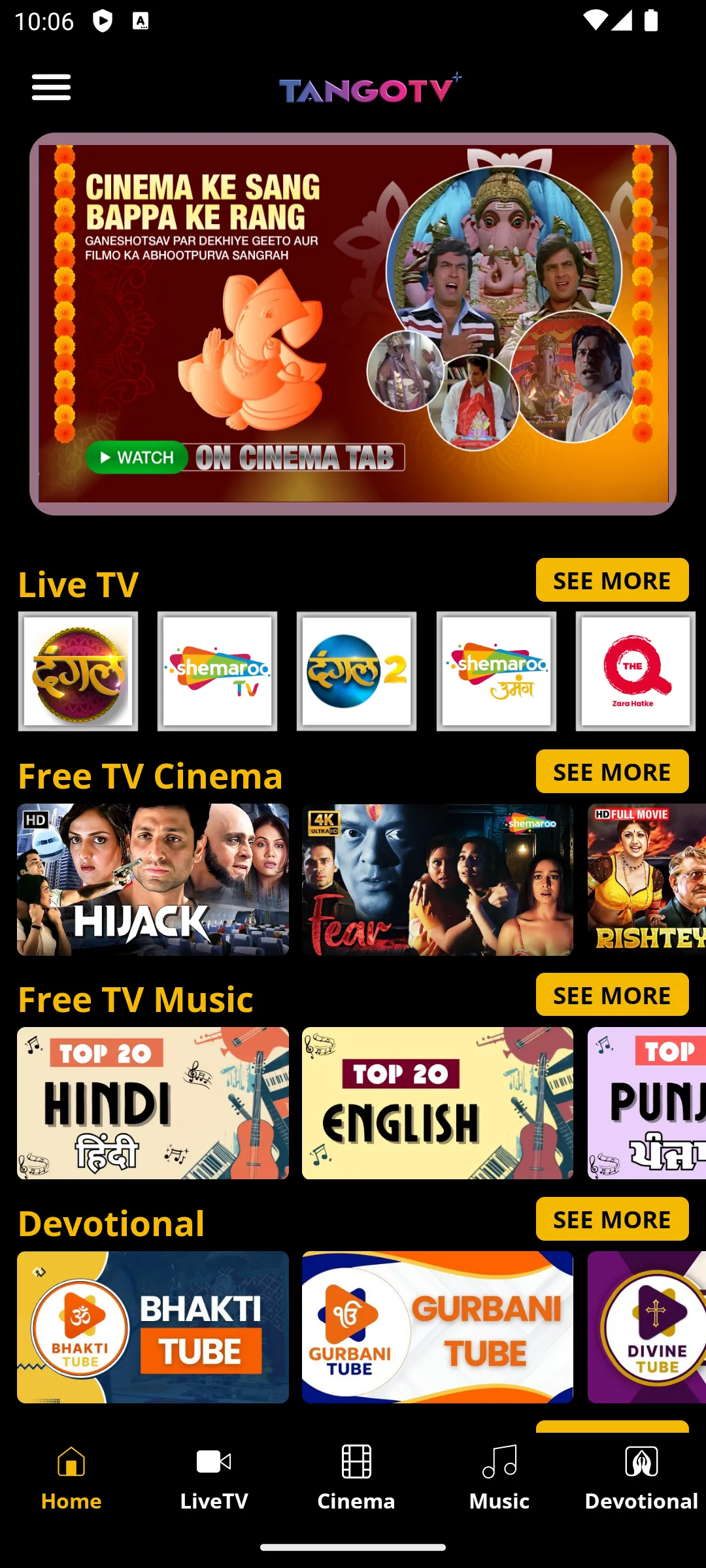Open the Top 20 Hindi playlist
This screenshot has width=706, height=1568.
(x=153, y=1103)
